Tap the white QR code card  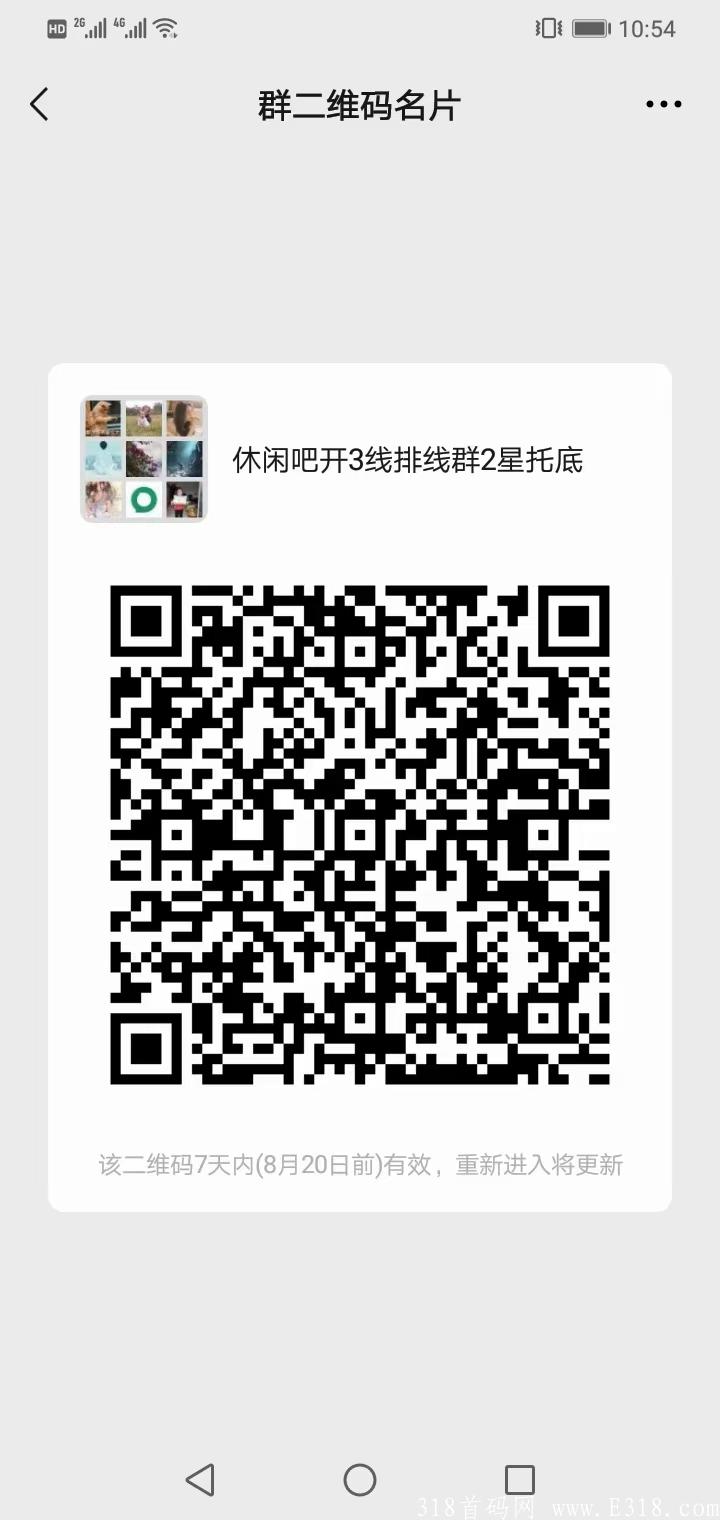(x=360, y=785)
